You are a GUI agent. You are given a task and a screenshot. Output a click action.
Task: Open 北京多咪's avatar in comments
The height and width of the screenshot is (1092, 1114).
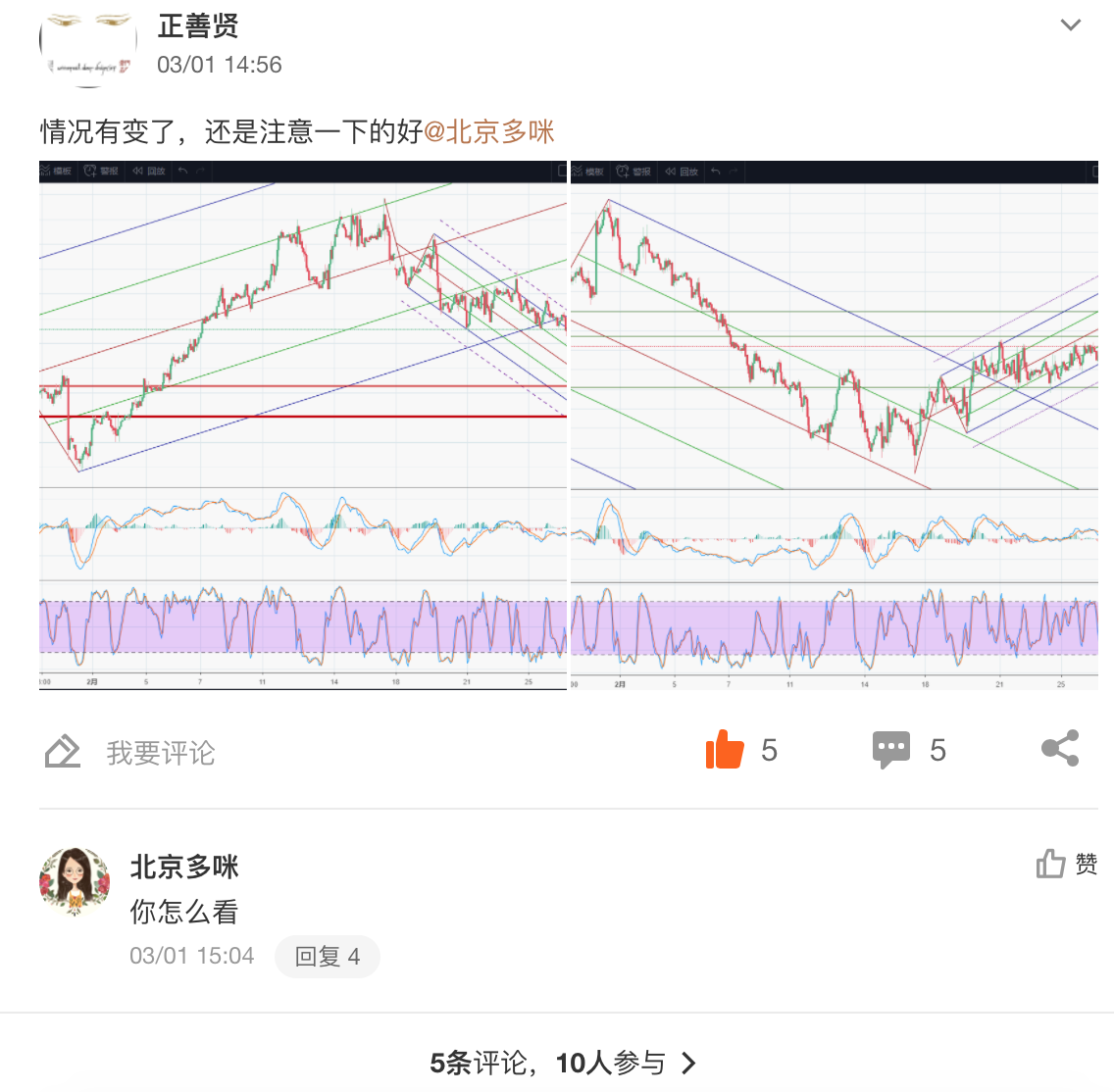pyautogui.click(x=75, y=881)
